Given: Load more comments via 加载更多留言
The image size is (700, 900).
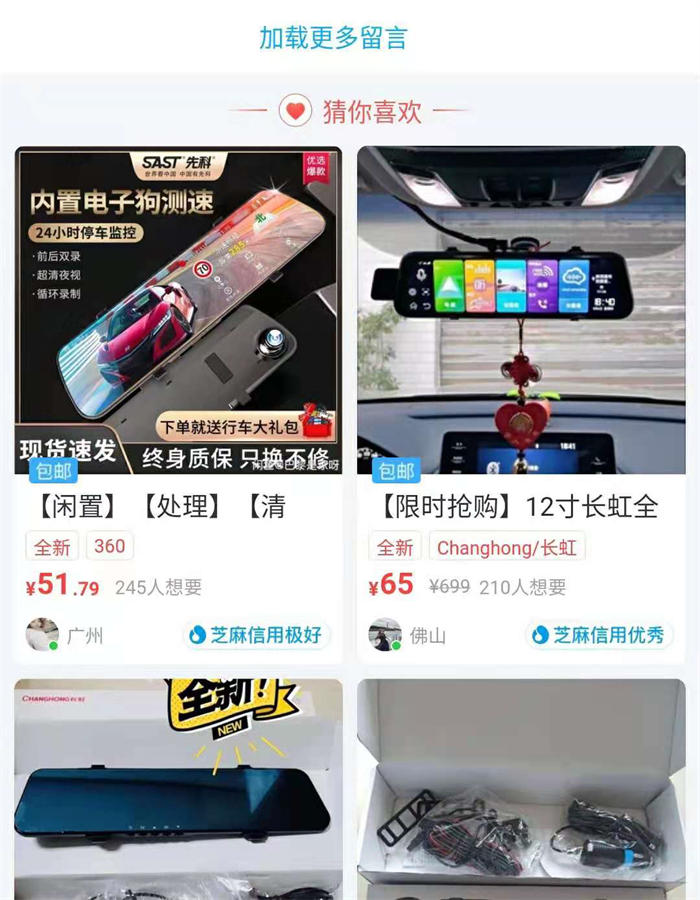Looking at the screenshot, I should point(333,38).
